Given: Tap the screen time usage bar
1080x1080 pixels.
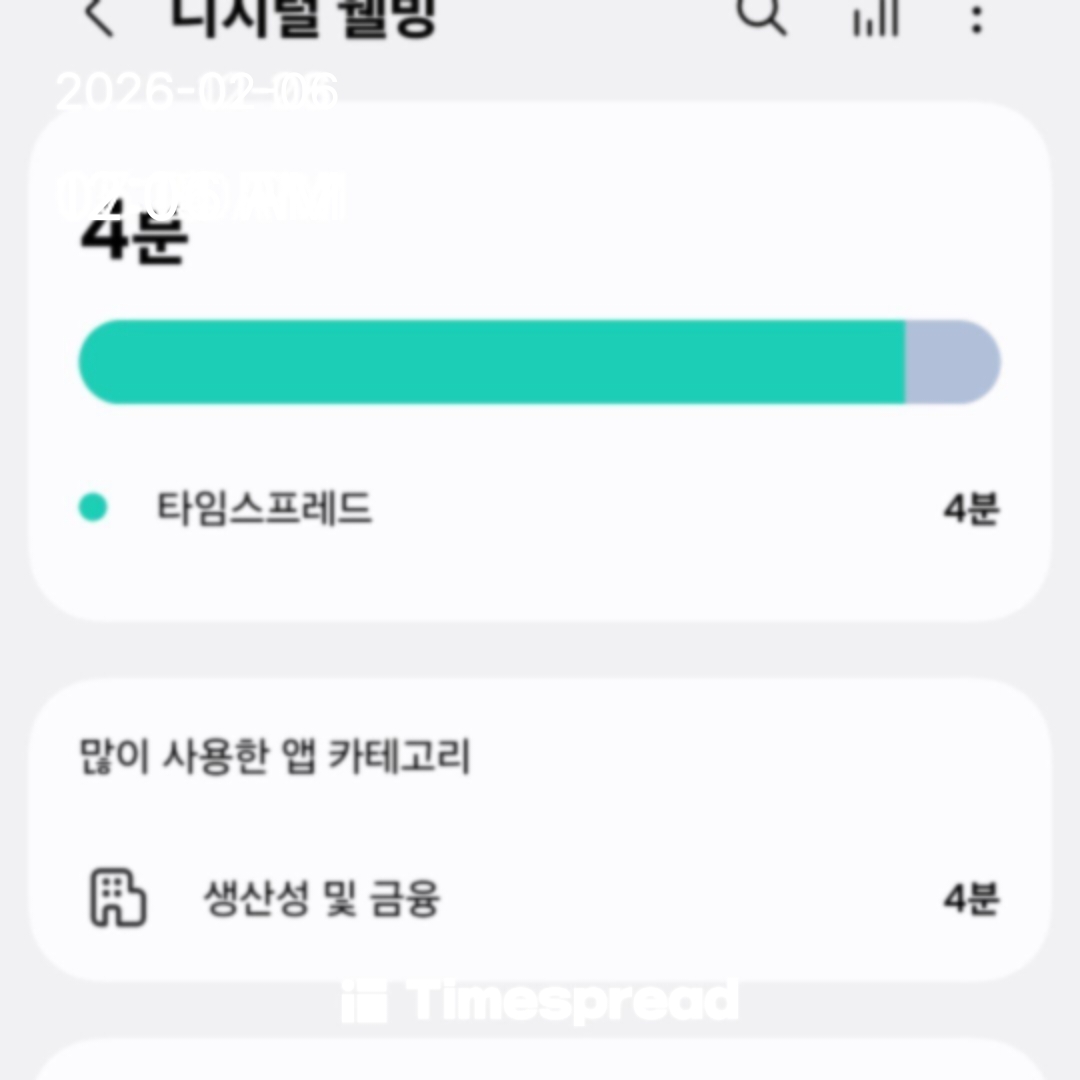Looking at the screenshot, I should tap(540, 362).
